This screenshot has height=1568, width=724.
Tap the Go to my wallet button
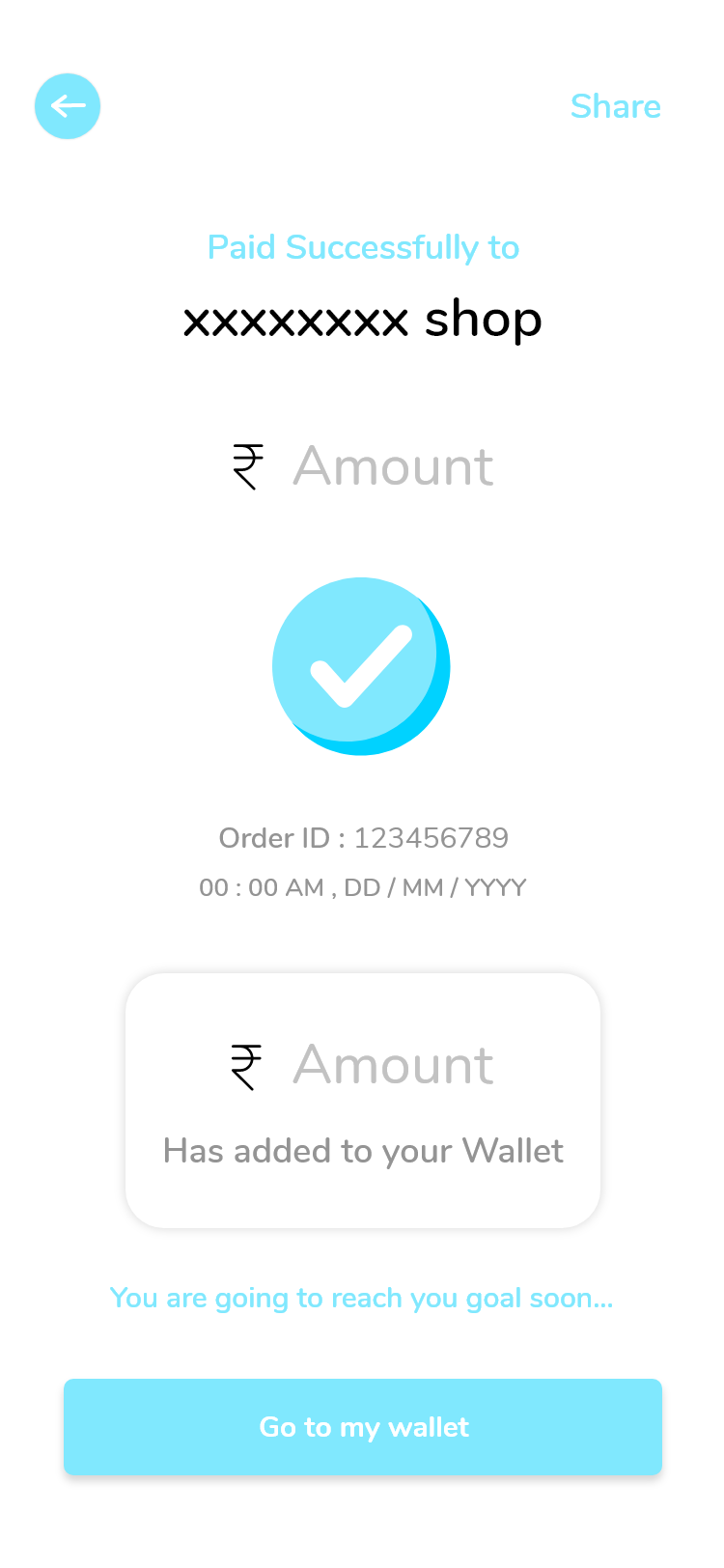(x=363, y=1426)
